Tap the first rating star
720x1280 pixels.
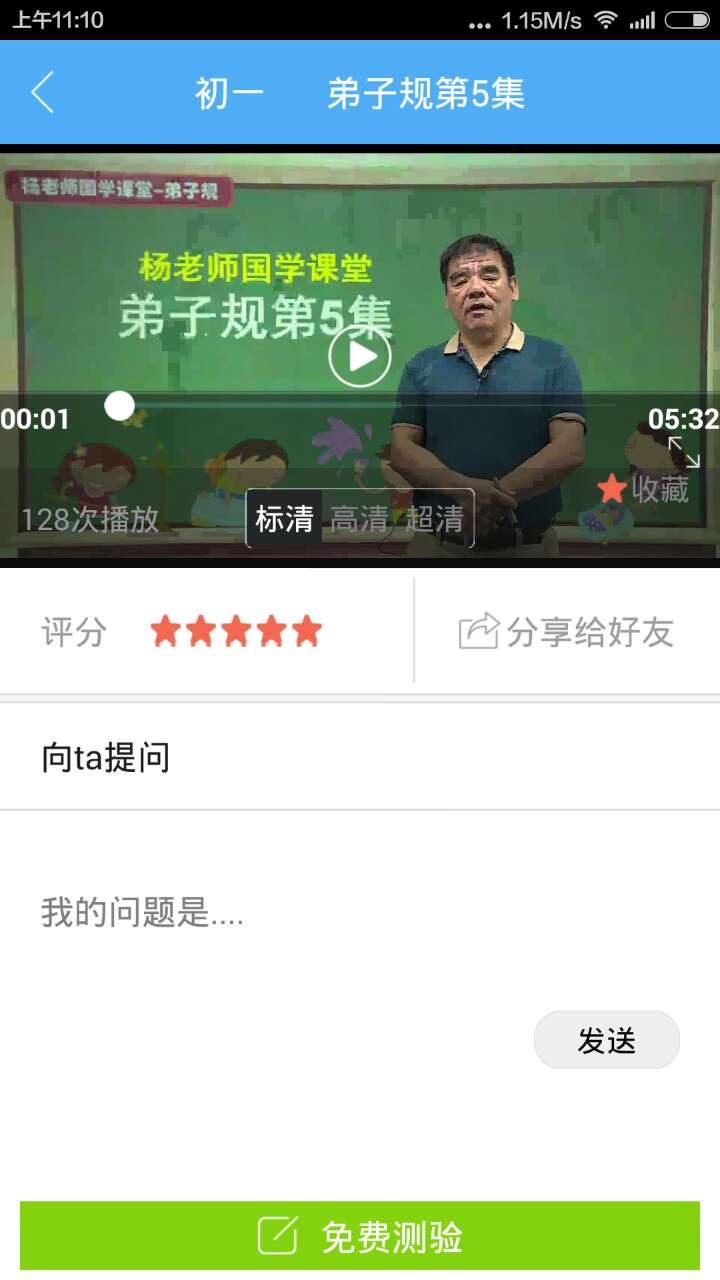tap(163, 630)
